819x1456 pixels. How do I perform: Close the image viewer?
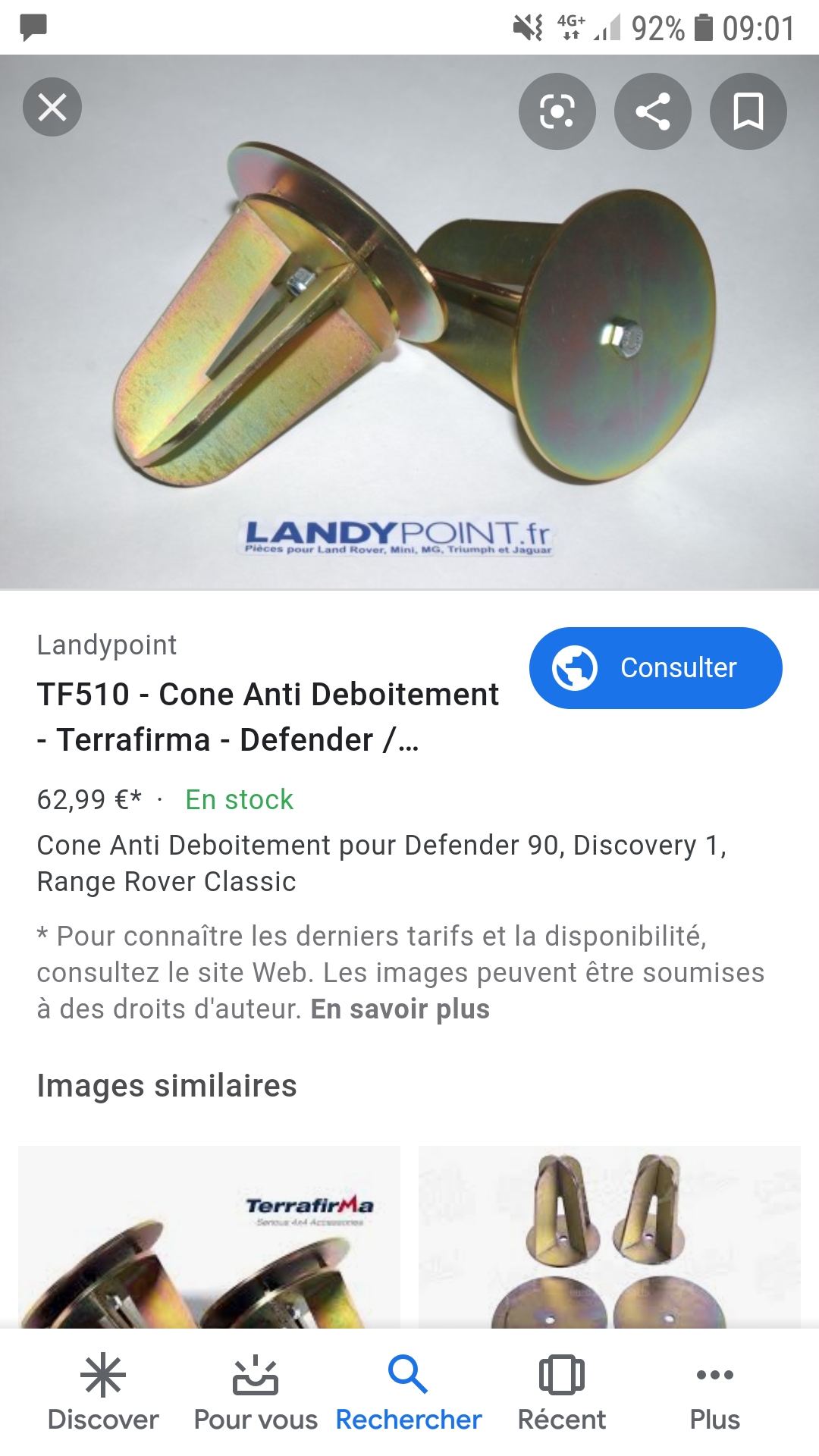[52, 108]
